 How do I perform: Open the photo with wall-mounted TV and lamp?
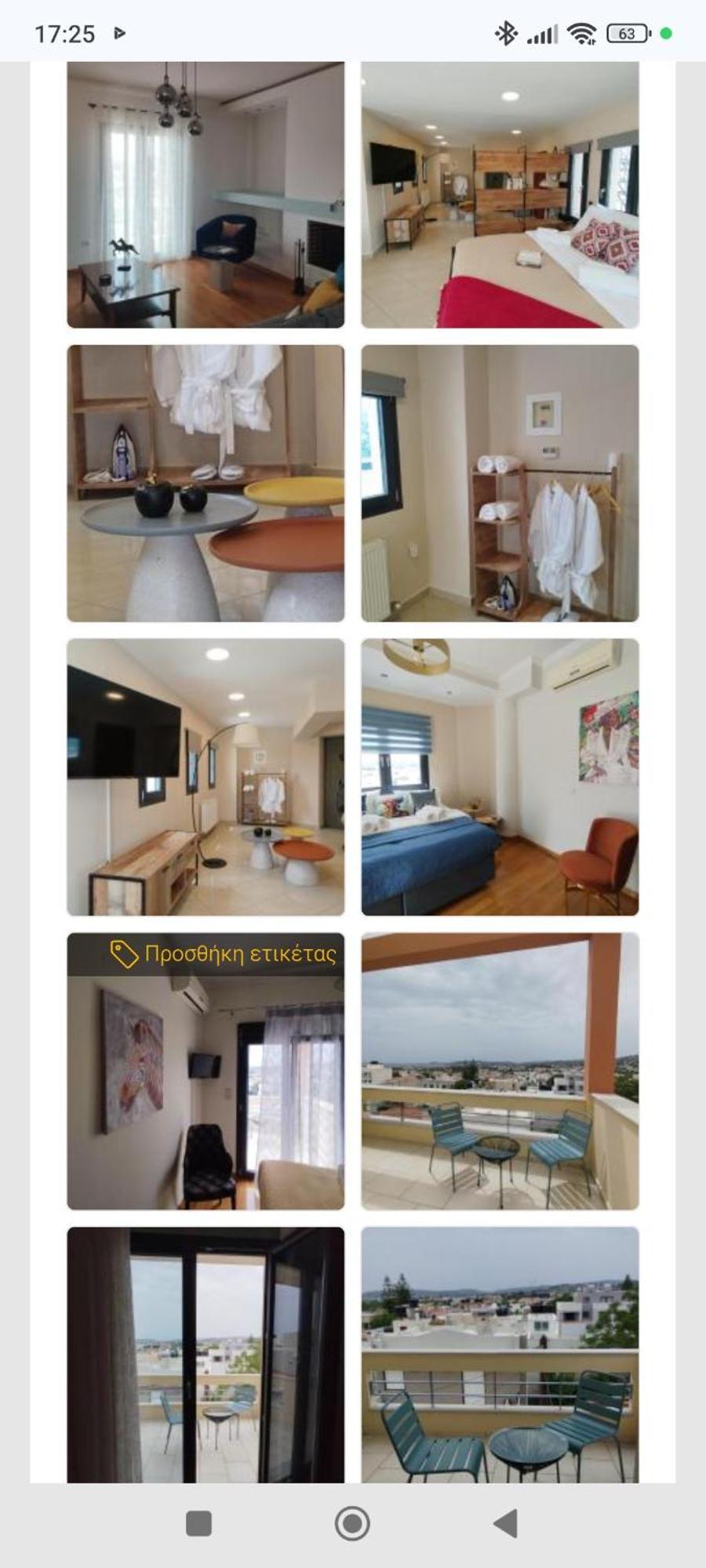pos(206,777)
